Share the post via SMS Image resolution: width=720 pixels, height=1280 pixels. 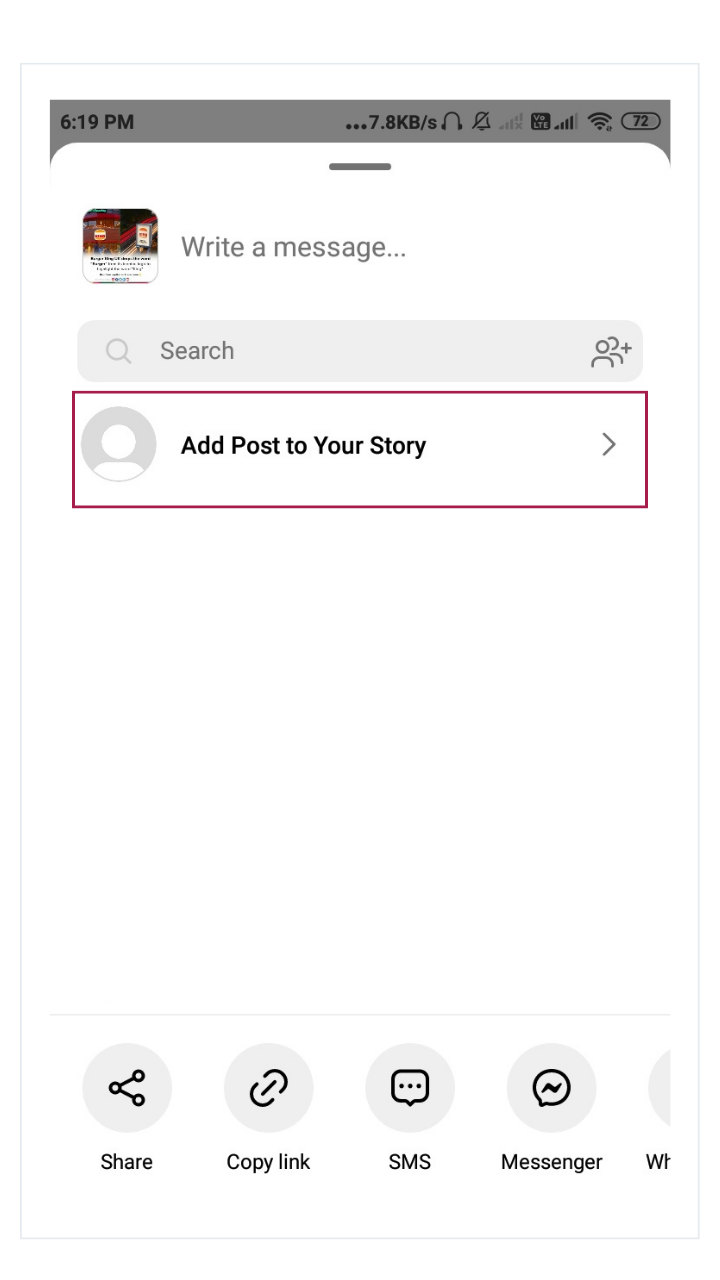pos(410,1088)
